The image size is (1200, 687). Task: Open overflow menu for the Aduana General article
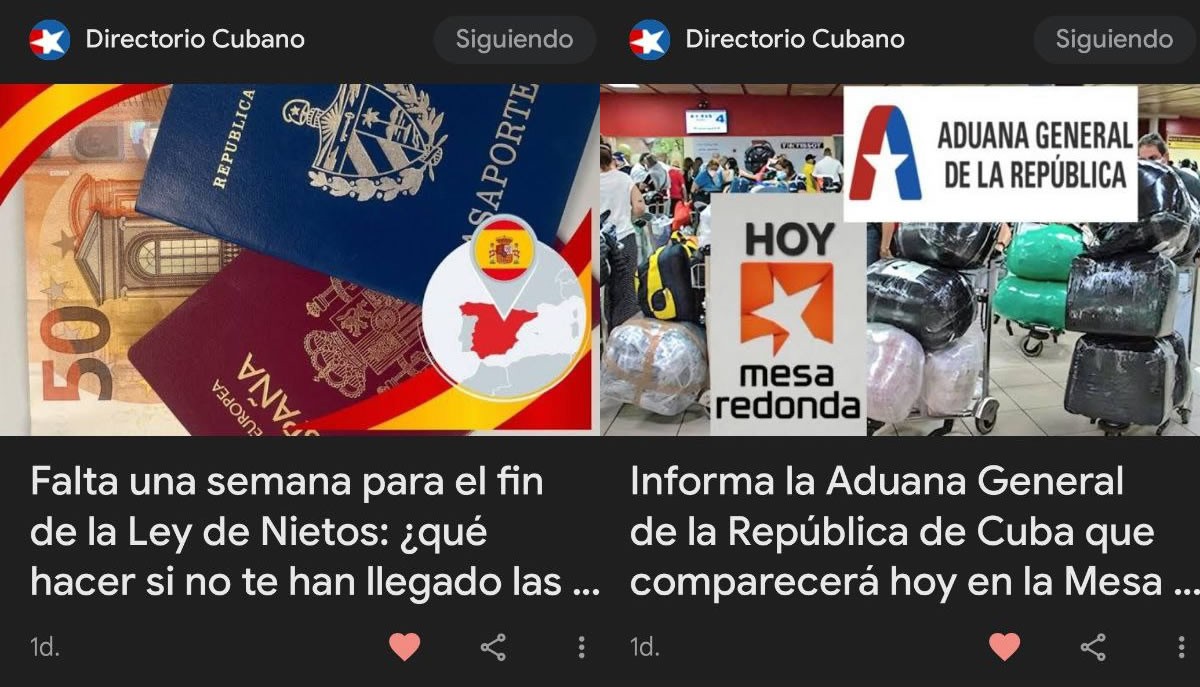tap(1181, 647)
